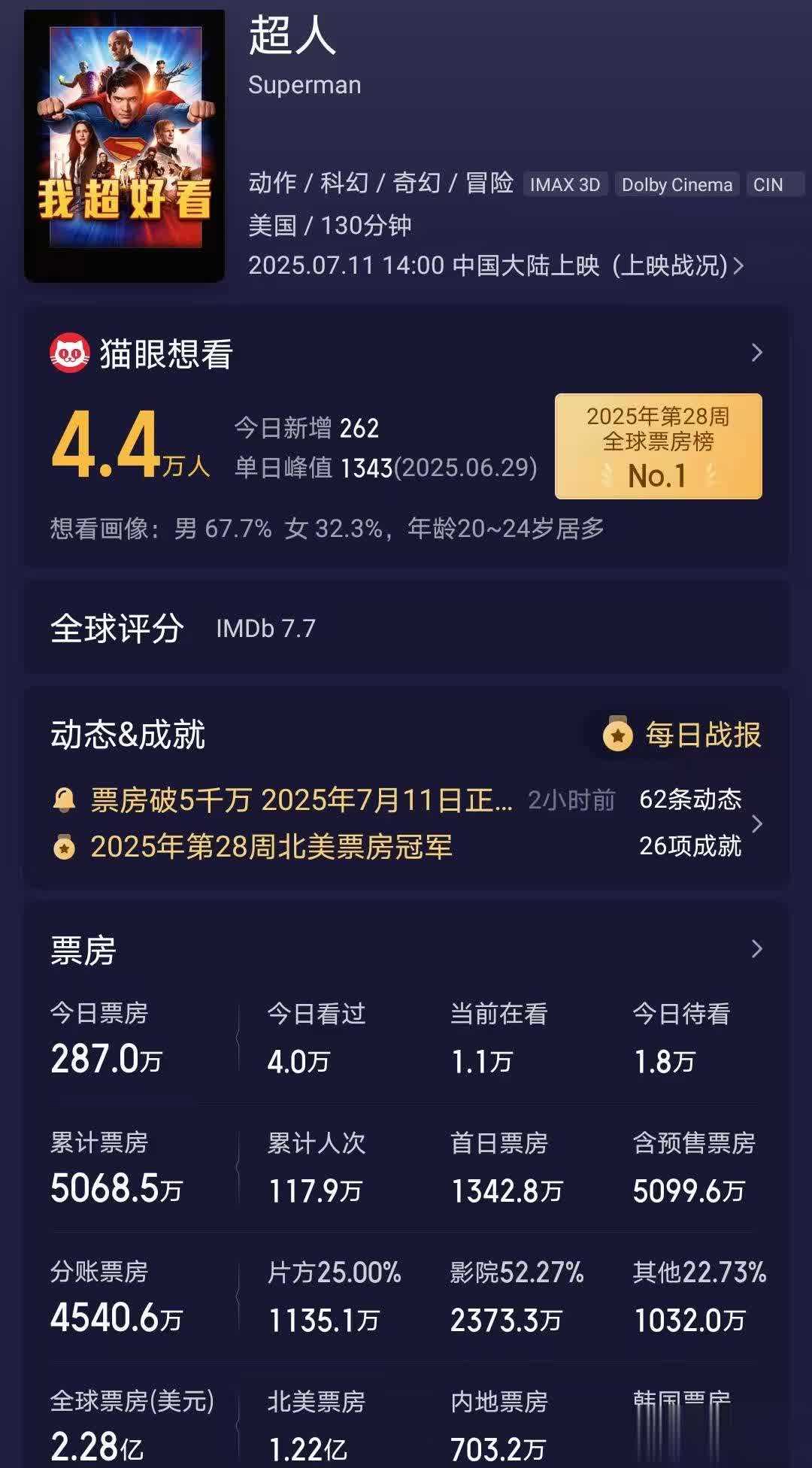This screenshot has width=812, height=1468.
Task: Open 62条动态 and 26项成就 list
Action: [x=699, y=823]
